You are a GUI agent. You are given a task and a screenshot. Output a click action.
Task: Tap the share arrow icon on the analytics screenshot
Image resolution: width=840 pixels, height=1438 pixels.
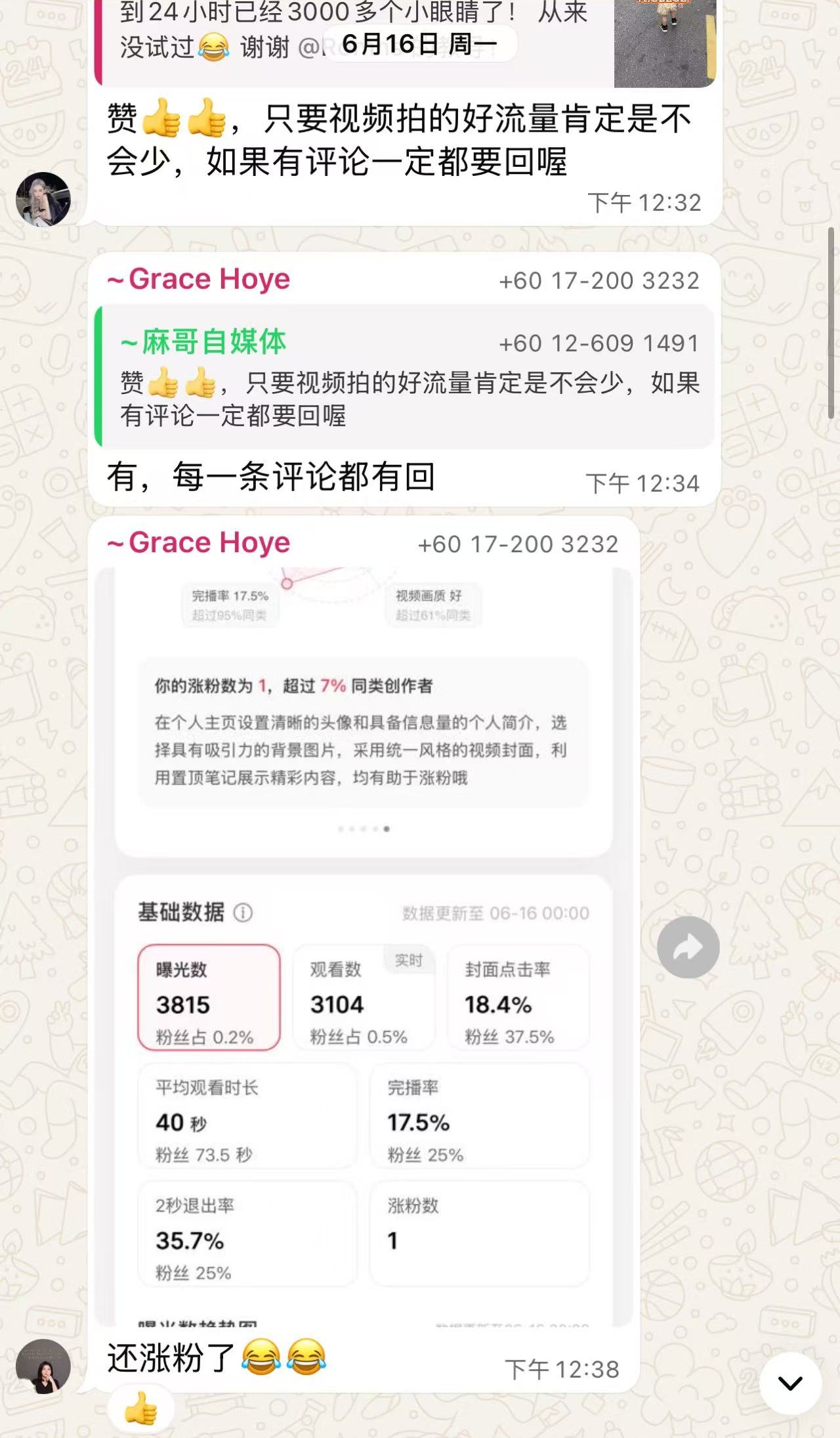[x=688, y=948]
